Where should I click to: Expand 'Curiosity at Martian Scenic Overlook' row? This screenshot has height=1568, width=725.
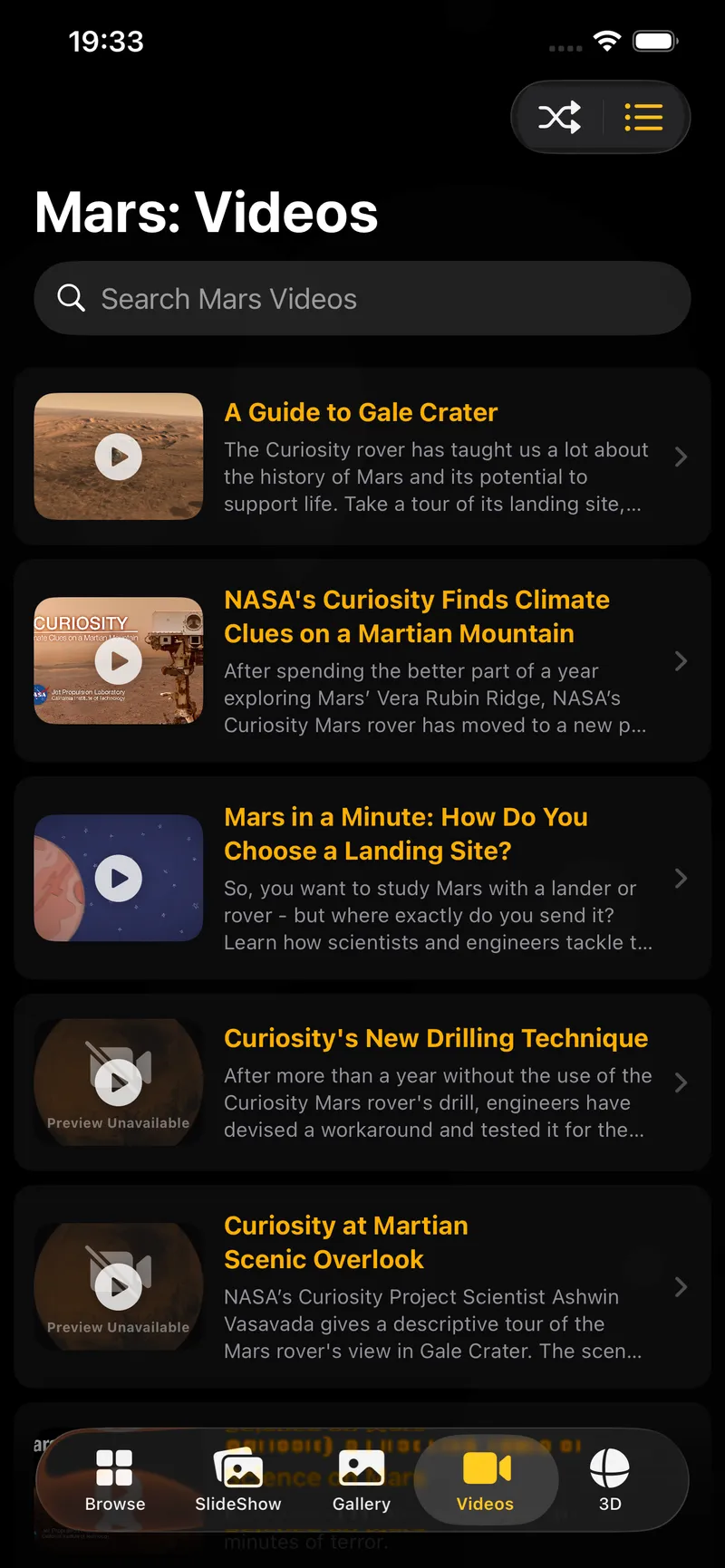pos(681,1286)
